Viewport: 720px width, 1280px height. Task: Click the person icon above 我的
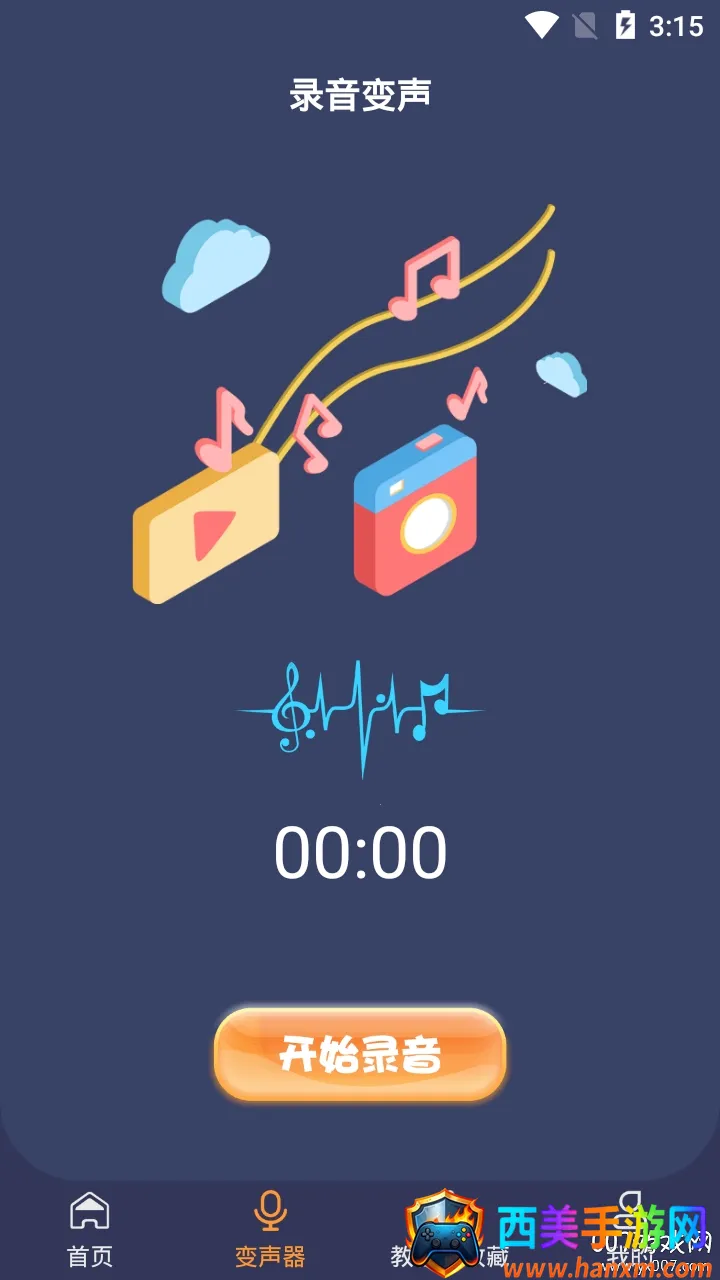pyautogui.click(x=629, y=1208)
